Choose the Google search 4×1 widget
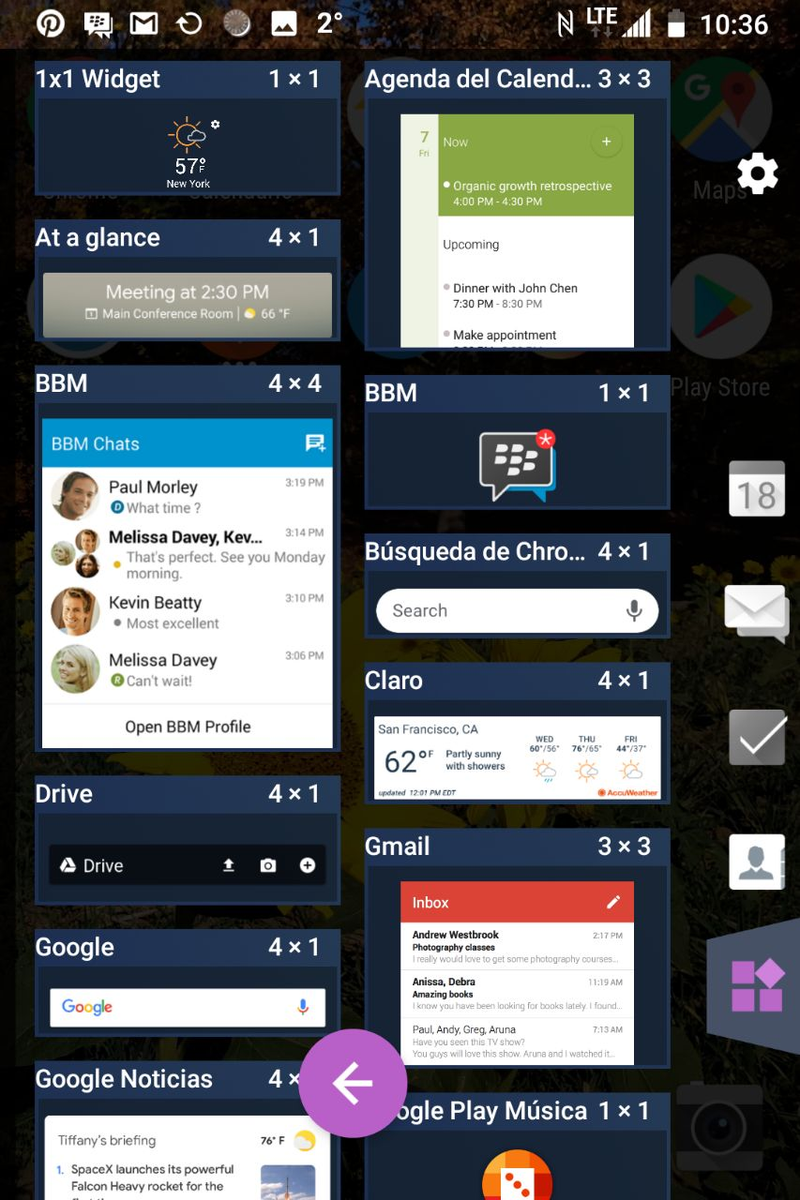The height and width of the screenshot is (1200, 800). click(187, 1007)
